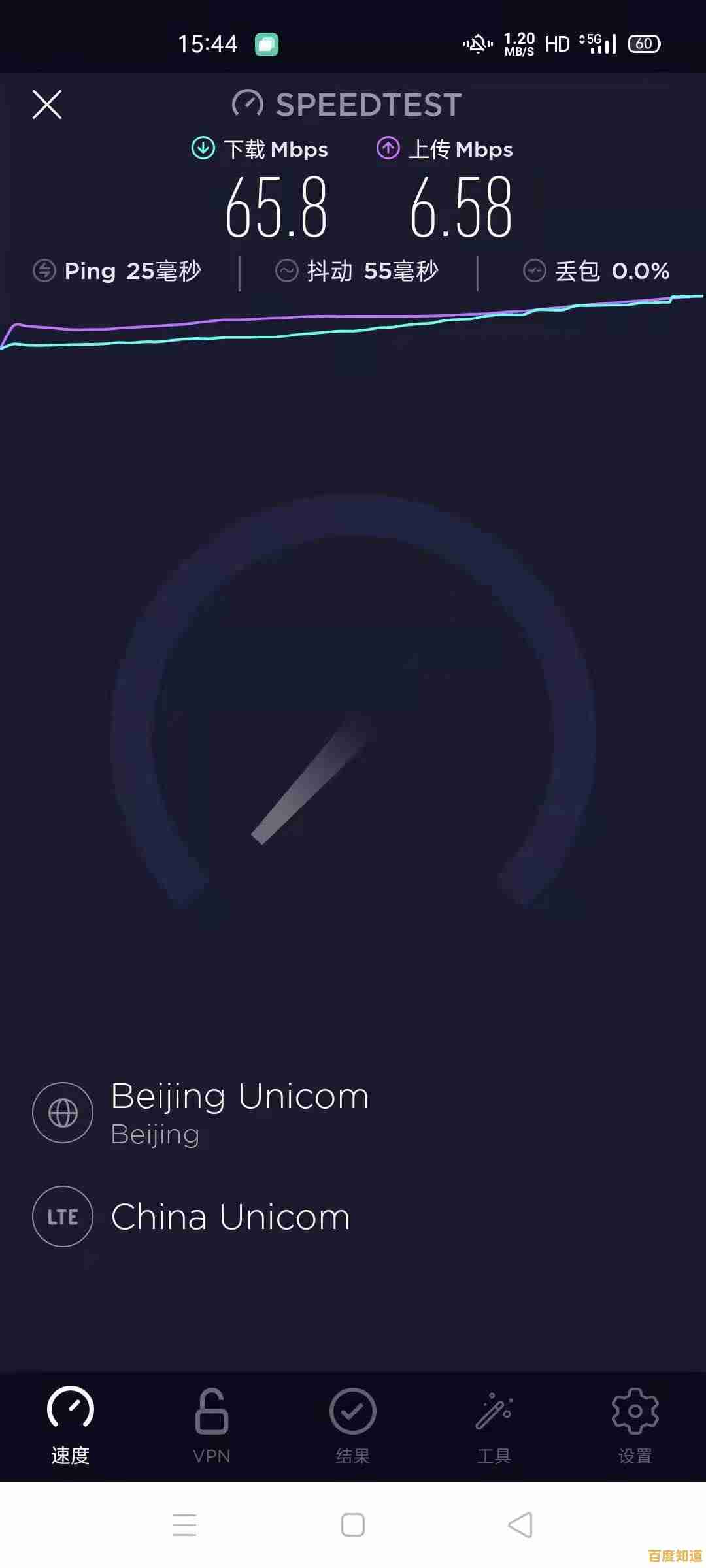706x1568 pixels.
Task: Switch to the 结果 results tab
Action: (352, 1426)
